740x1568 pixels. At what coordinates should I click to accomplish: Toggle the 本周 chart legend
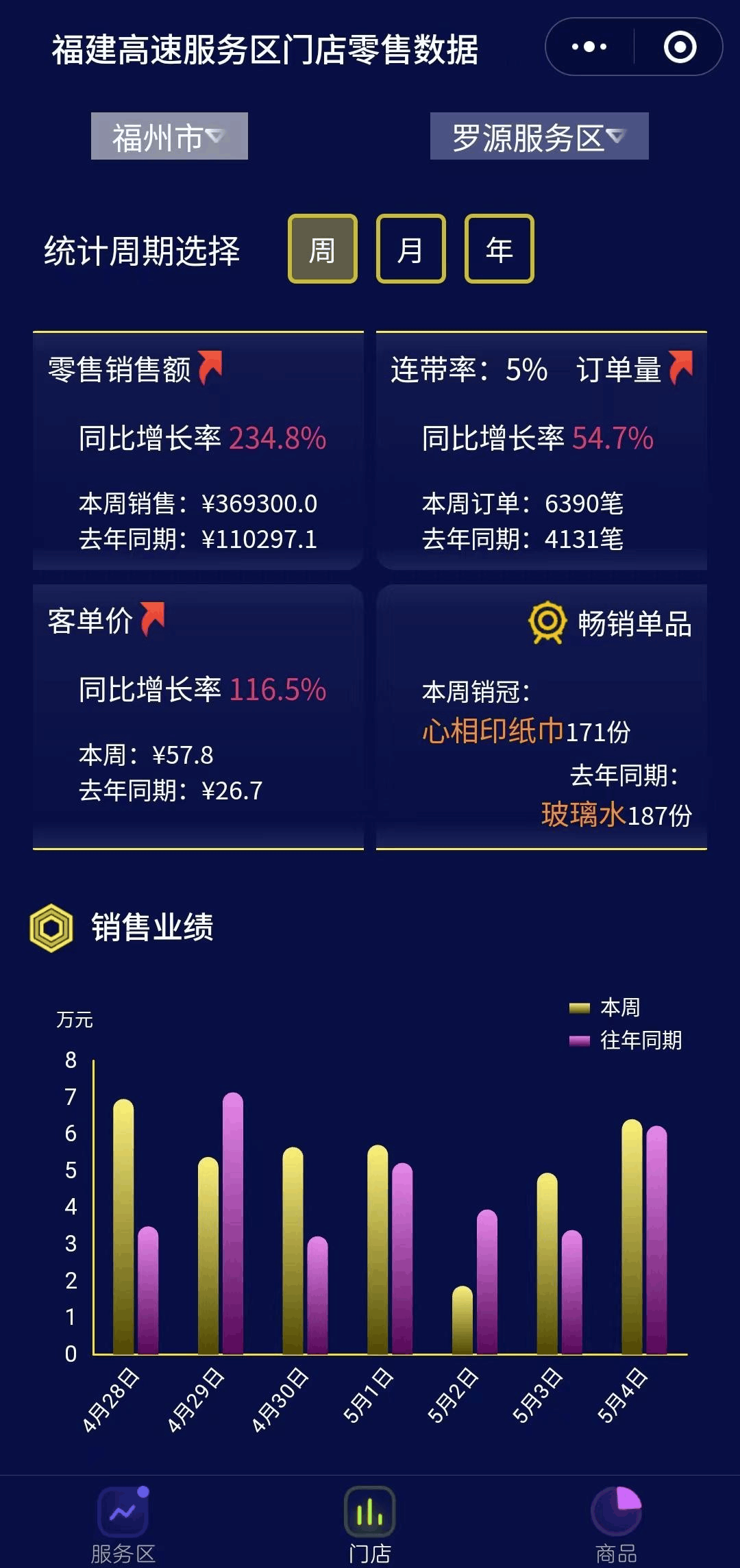[606, 1007]
